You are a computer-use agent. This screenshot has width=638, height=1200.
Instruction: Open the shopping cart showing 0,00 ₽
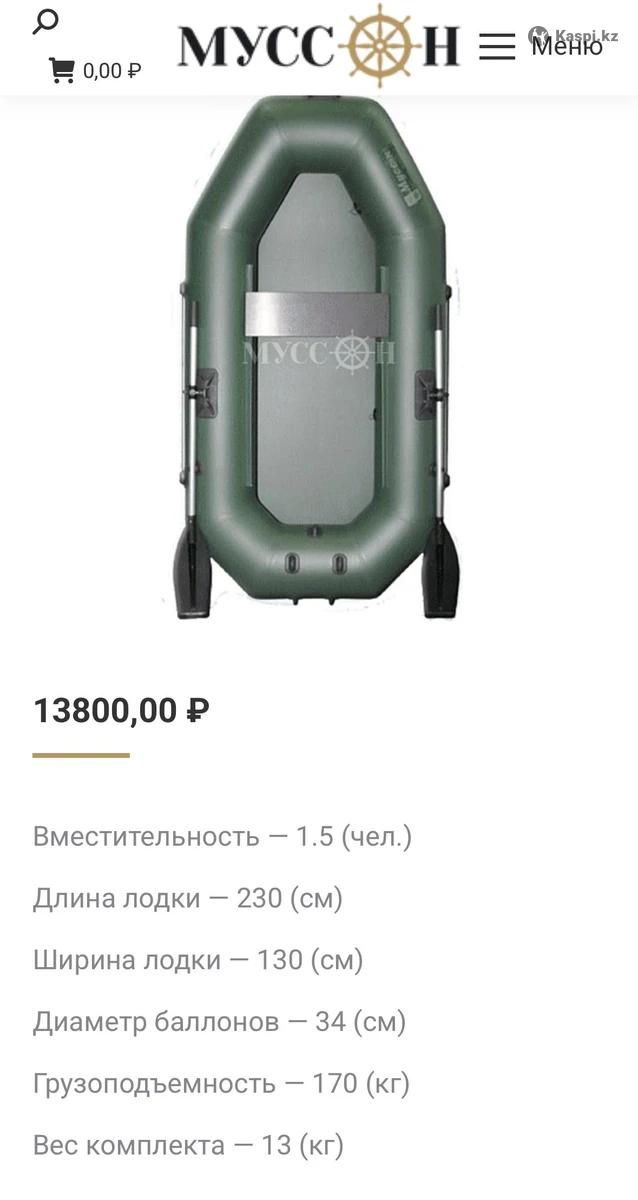(95, 70)
